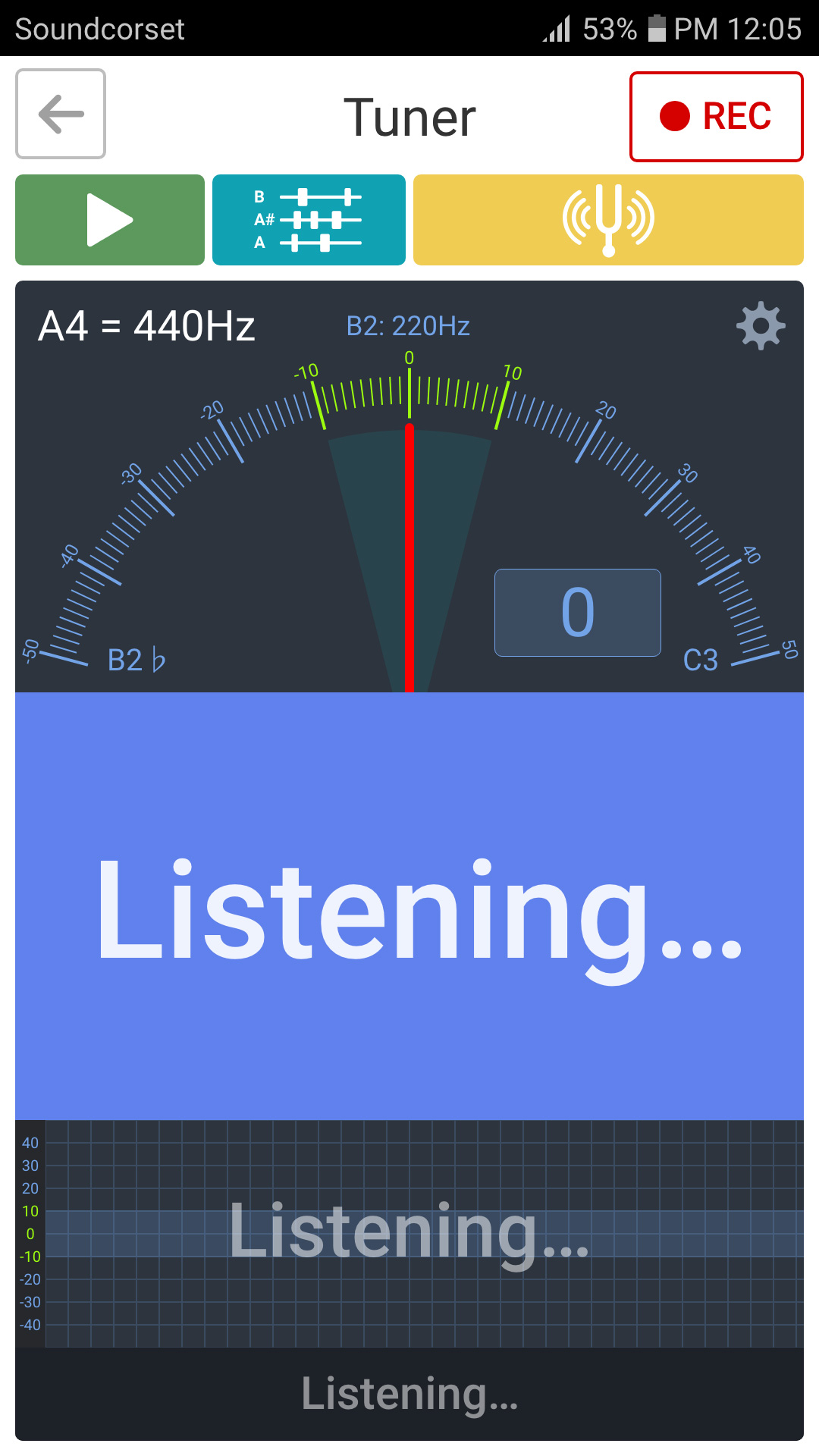Start recording with the REC button

[x=716, y=117]
